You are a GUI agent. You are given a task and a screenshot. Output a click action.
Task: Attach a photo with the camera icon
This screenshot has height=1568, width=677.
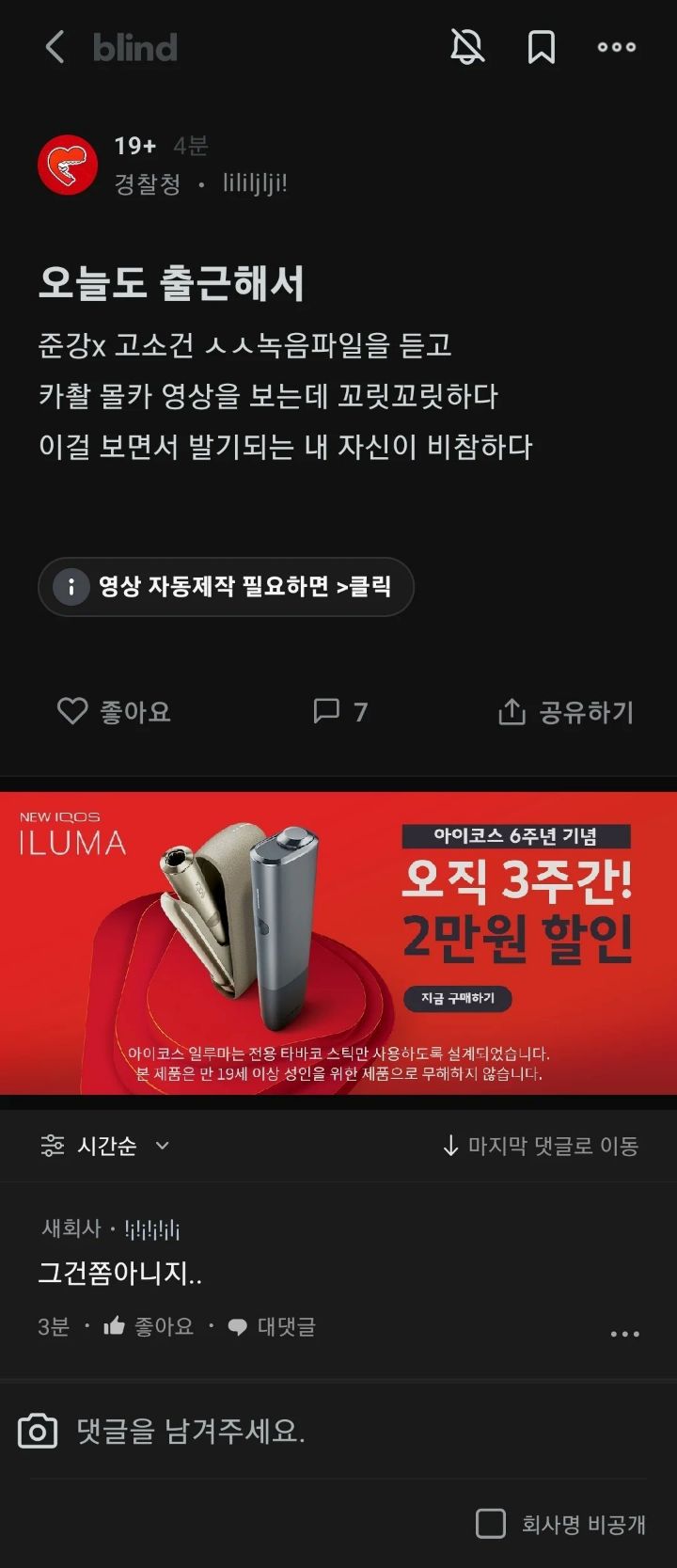tap(38, 1432)
